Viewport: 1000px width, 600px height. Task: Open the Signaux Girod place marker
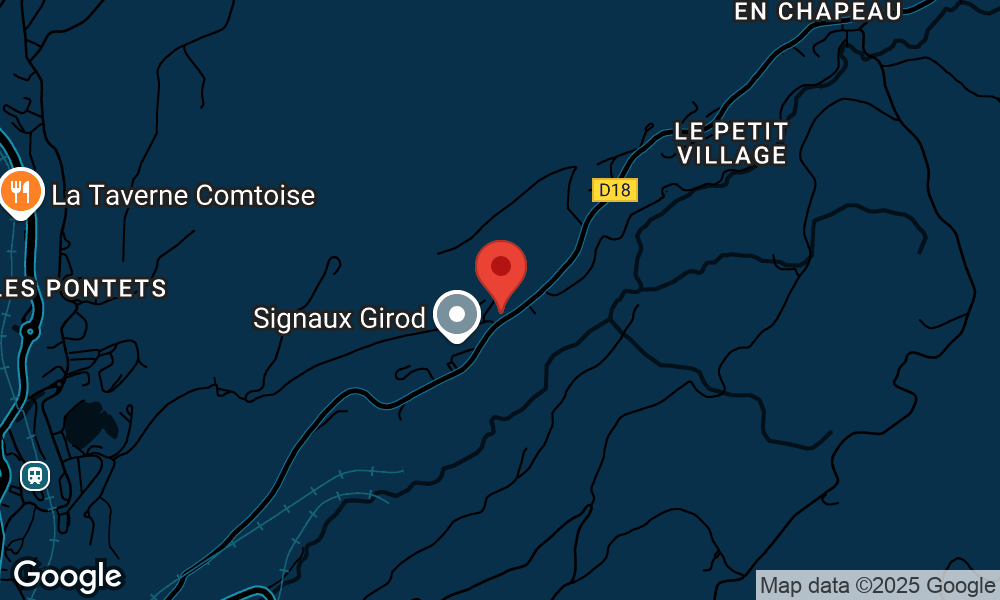(x=457, y=315)
